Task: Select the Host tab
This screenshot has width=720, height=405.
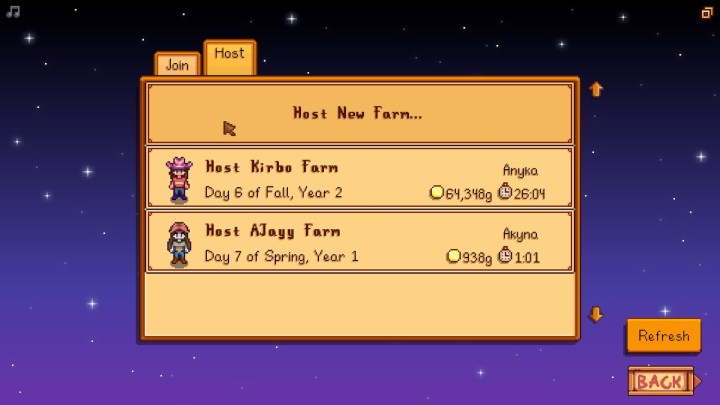Action: (x=229, y=57)
